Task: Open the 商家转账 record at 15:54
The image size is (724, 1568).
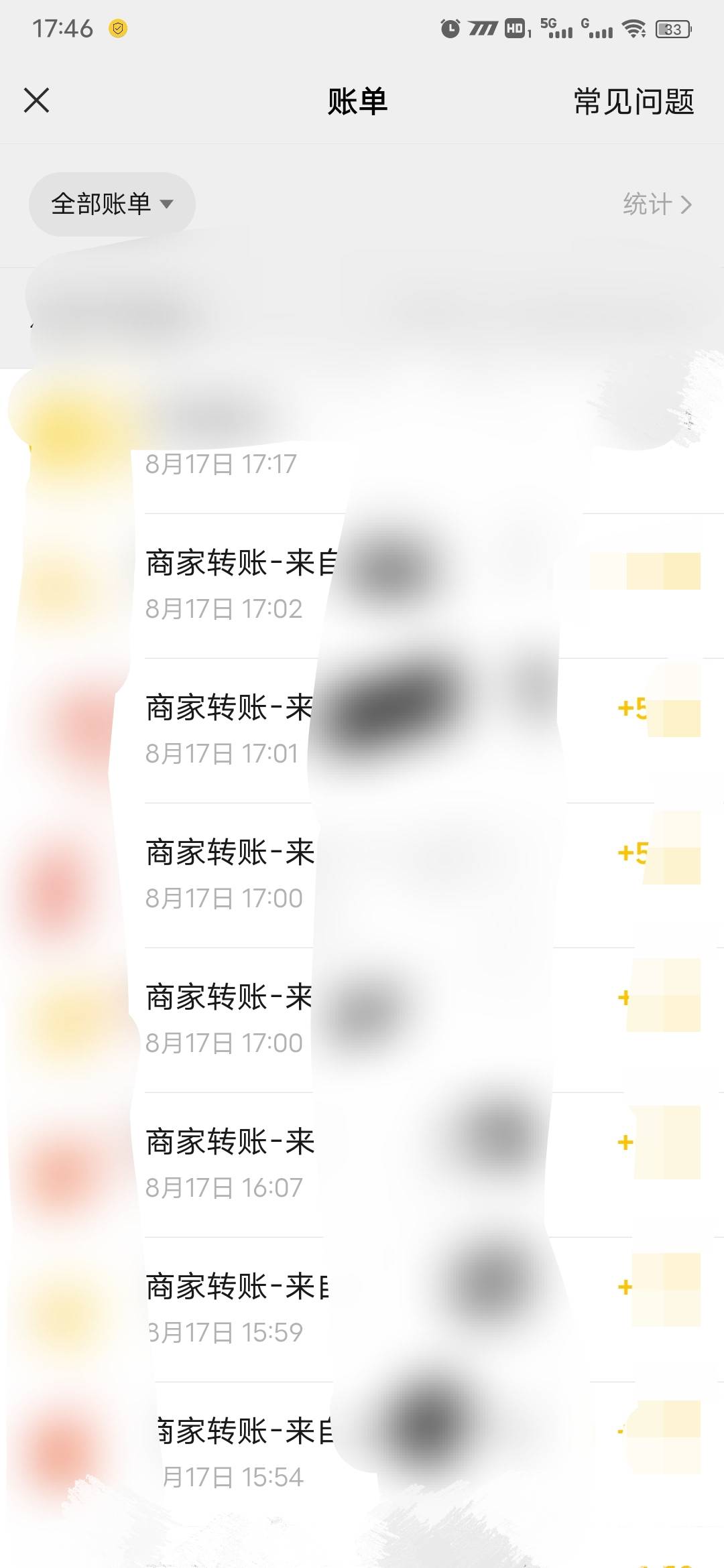Action: tap(362, 1454)
